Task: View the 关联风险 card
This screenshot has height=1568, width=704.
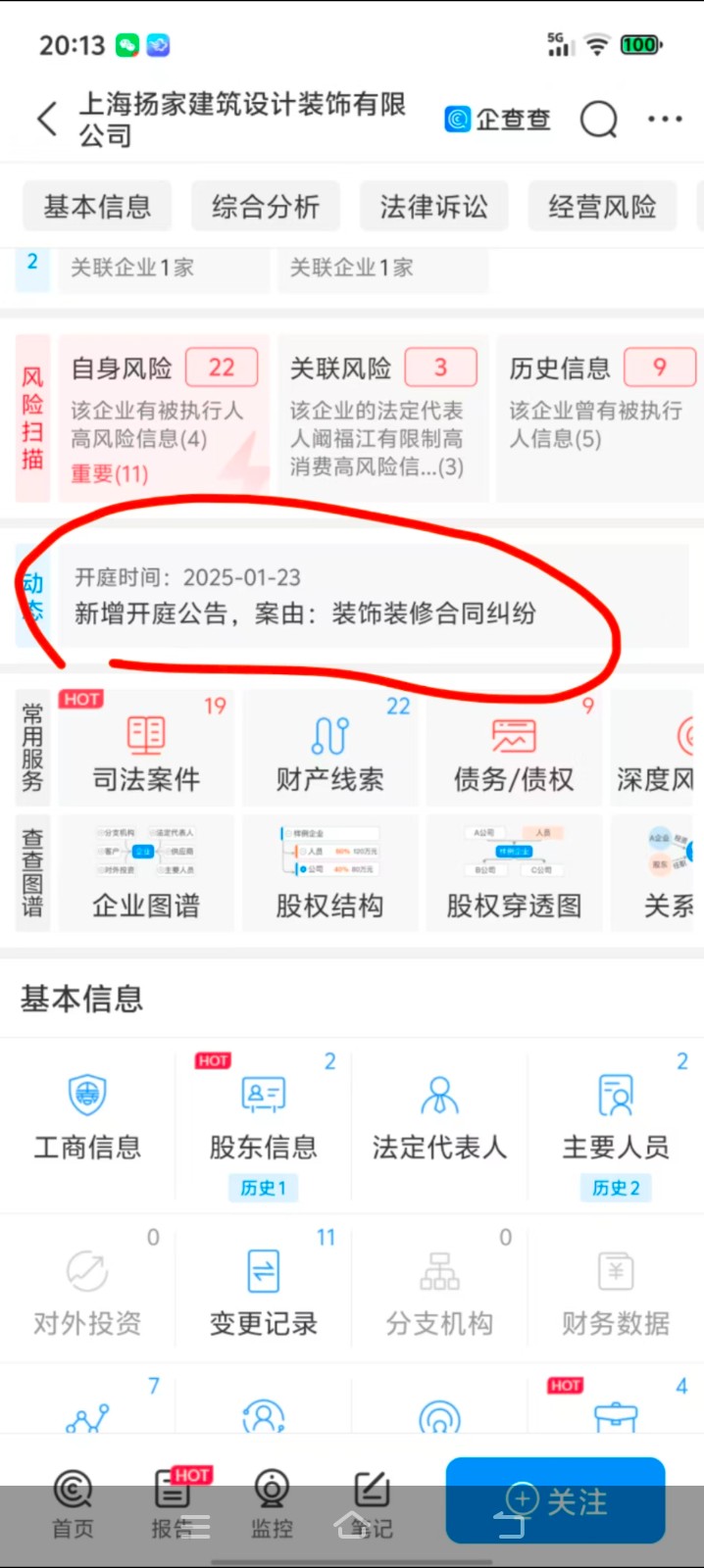Action: (382, 417)
